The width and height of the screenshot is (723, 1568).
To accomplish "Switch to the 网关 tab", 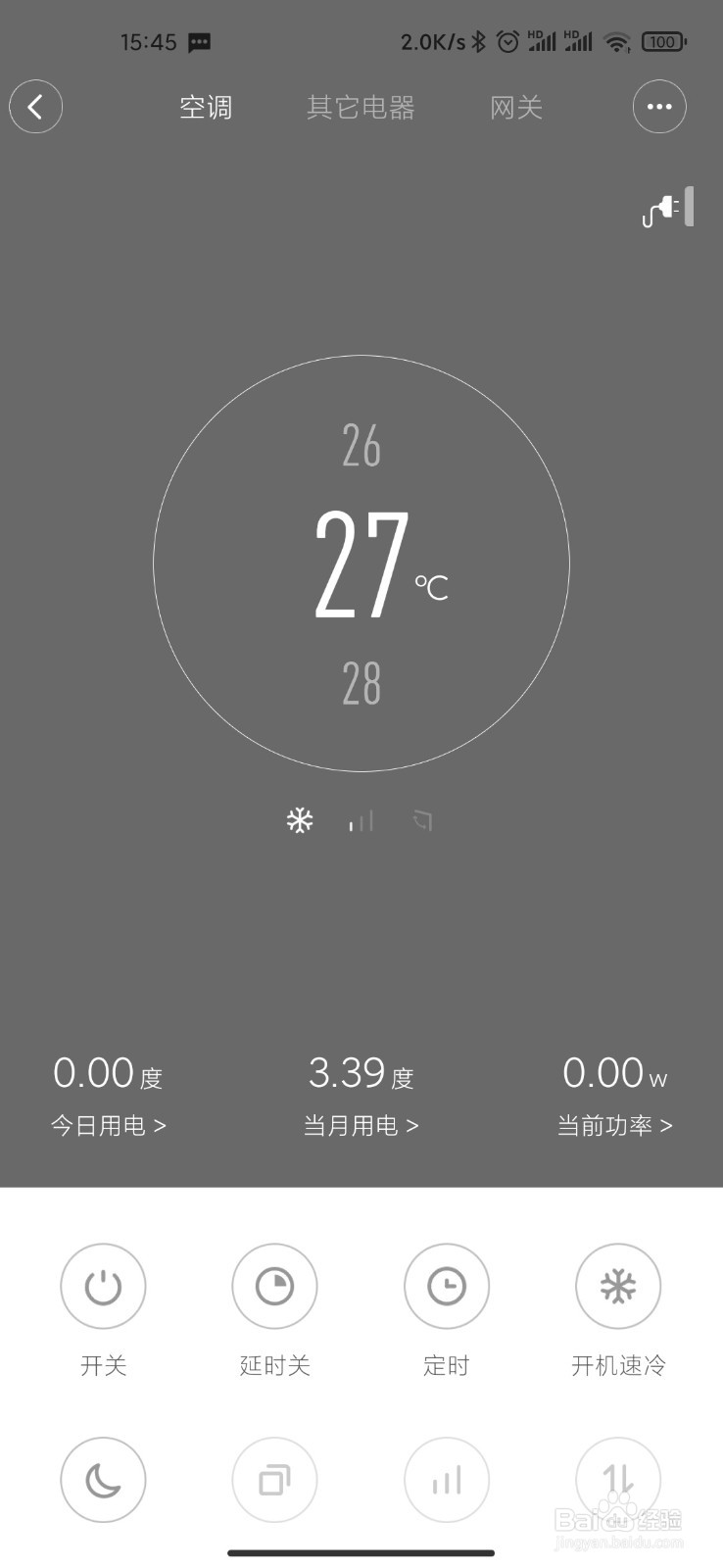I will click(516, 107).
